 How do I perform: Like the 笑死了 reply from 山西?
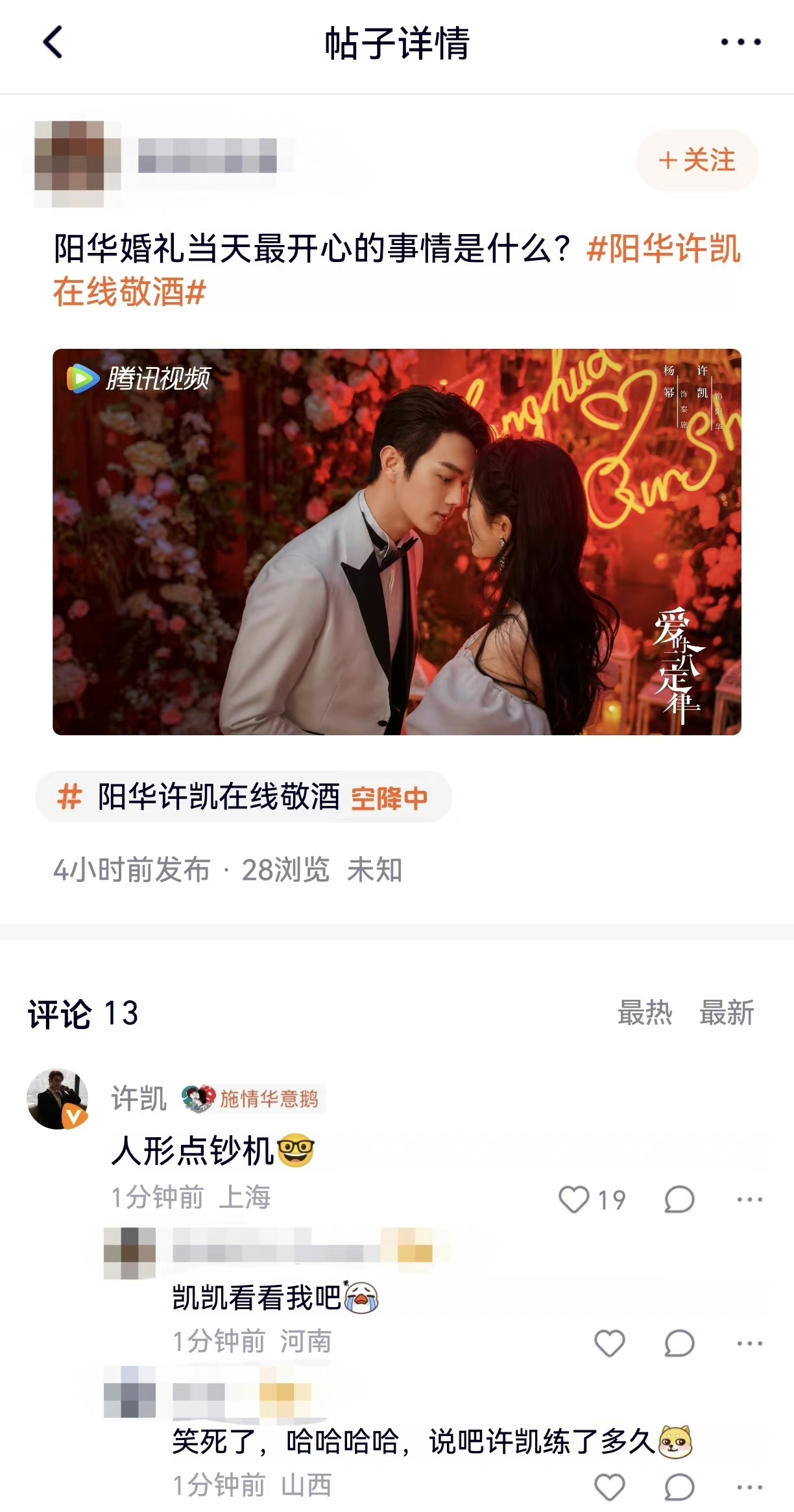pyautogui.click(x=609, y=1487)
